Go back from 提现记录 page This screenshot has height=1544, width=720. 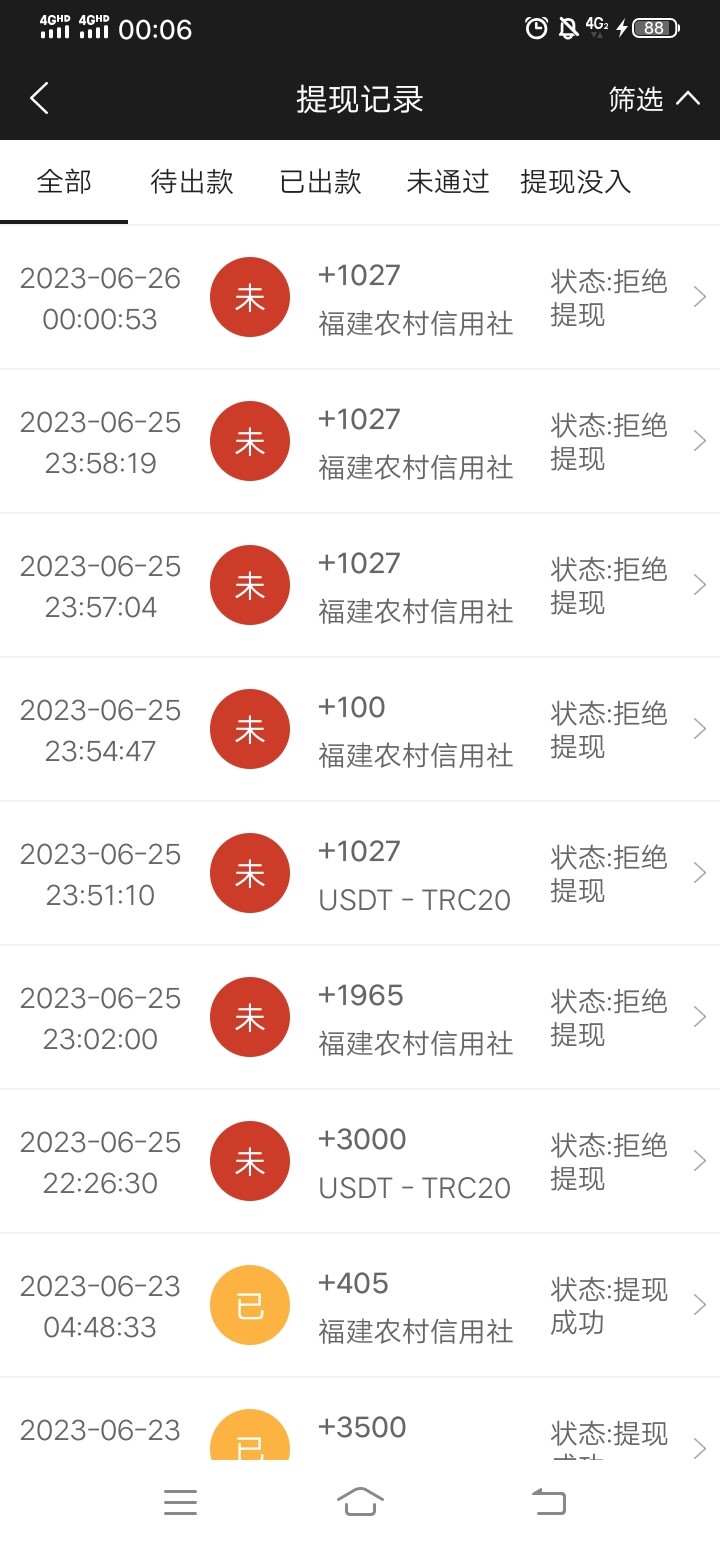tap(40, 98)
